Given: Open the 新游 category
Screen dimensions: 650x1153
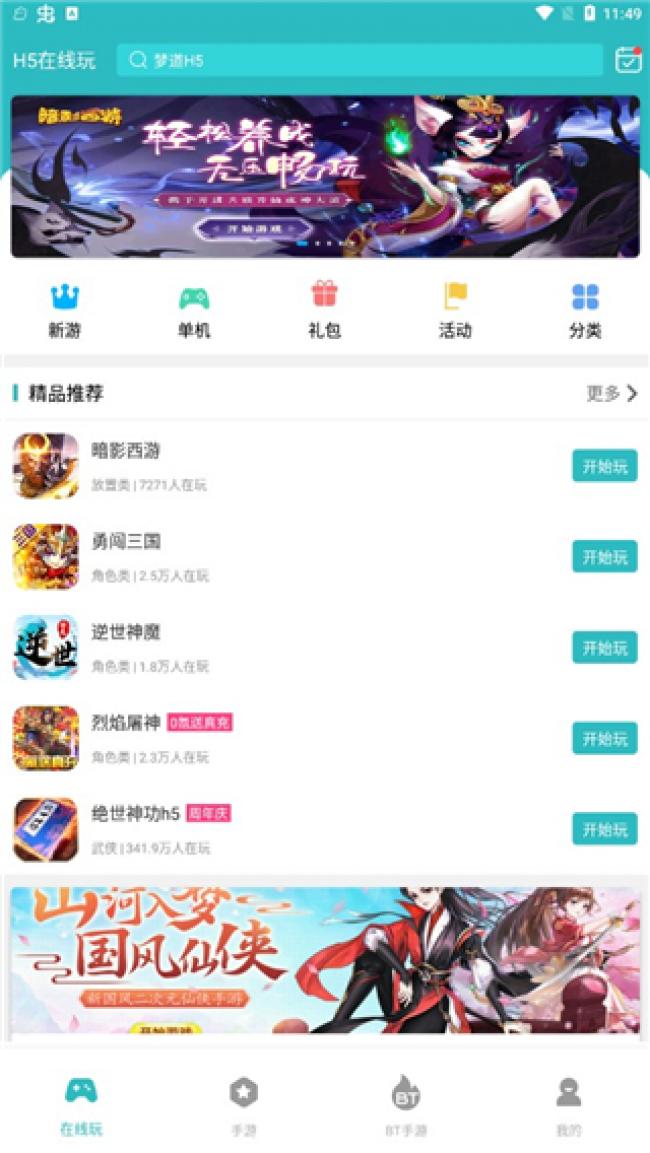Looking at the screenshot, I should point(64,310).
